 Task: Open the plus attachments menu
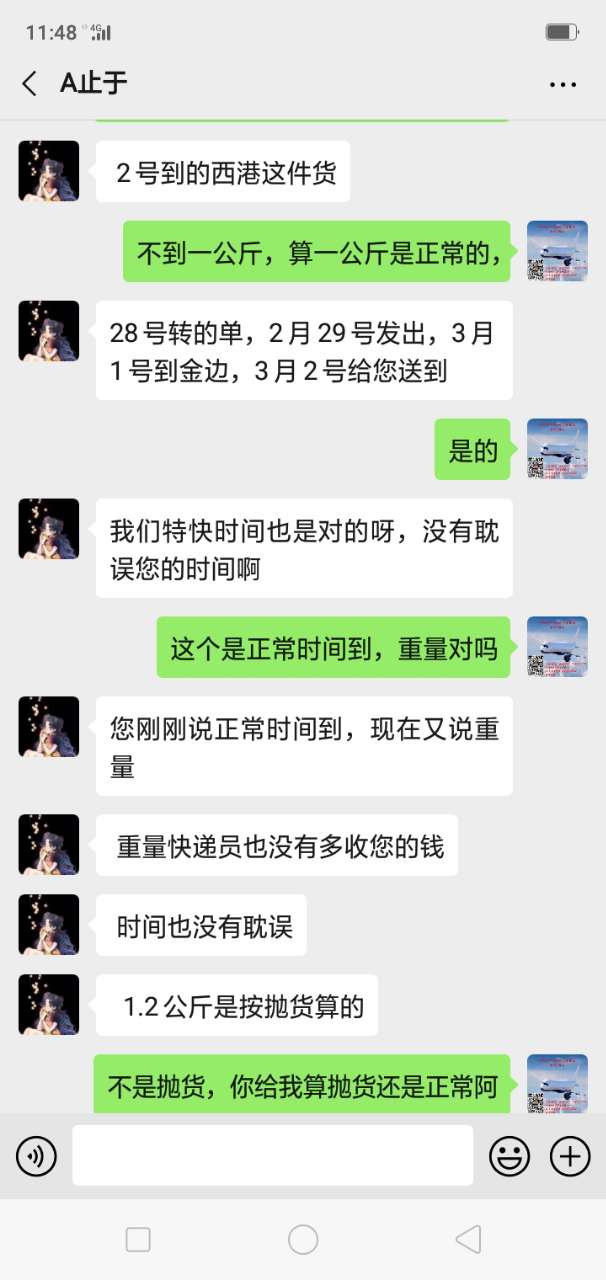click(570, 1157)
